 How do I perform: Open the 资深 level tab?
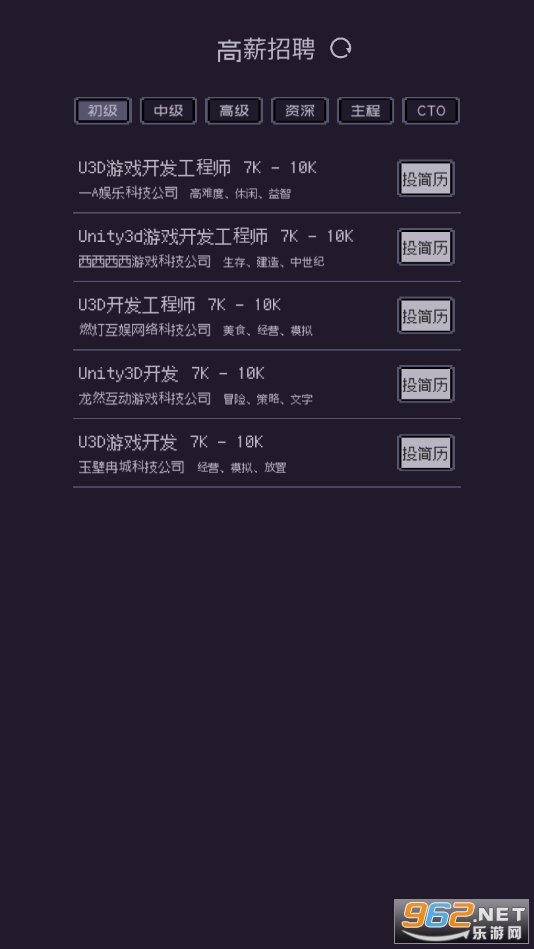point(300,111)
